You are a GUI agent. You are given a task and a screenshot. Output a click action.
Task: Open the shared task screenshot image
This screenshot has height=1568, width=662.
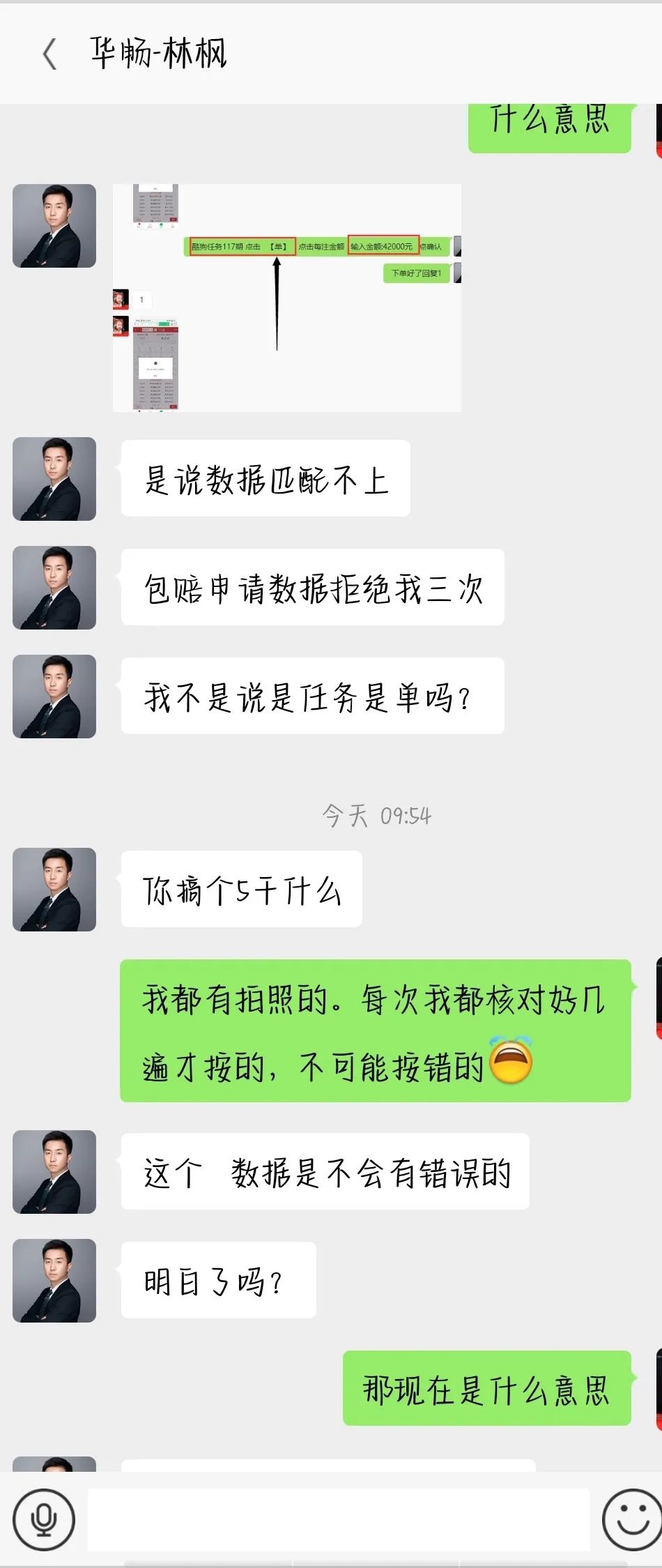(286, 296)
